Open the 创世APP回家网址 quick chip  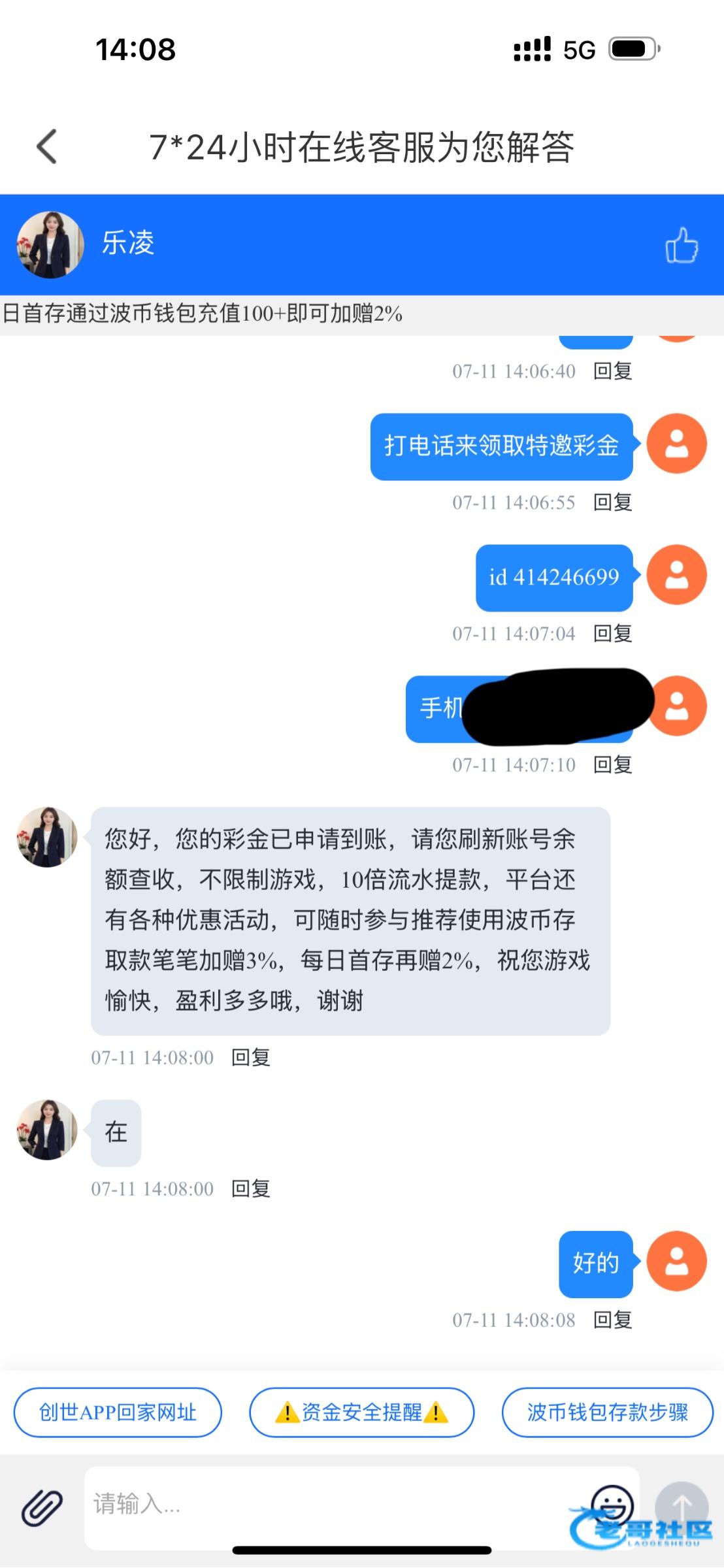coord(118,1413)
